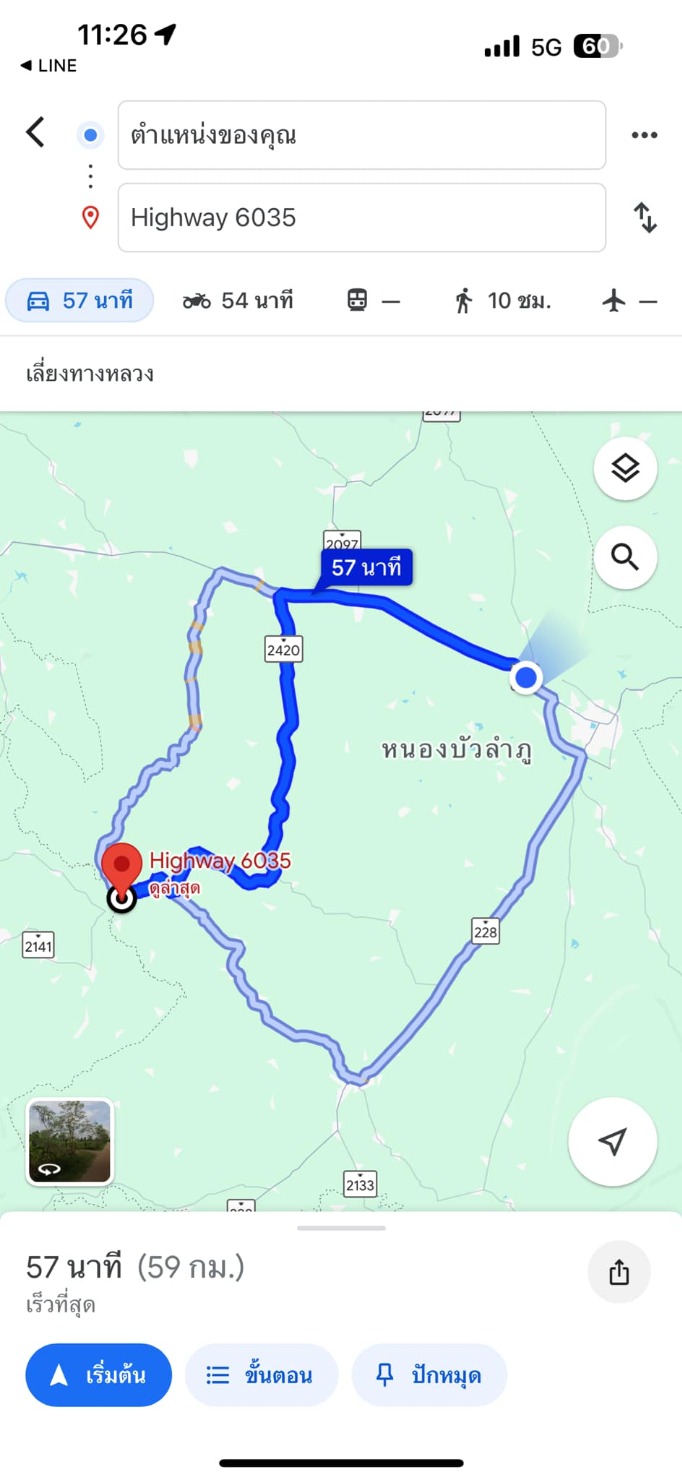
Task: Open the Street View thumbnail
Action: [69, 1141]
